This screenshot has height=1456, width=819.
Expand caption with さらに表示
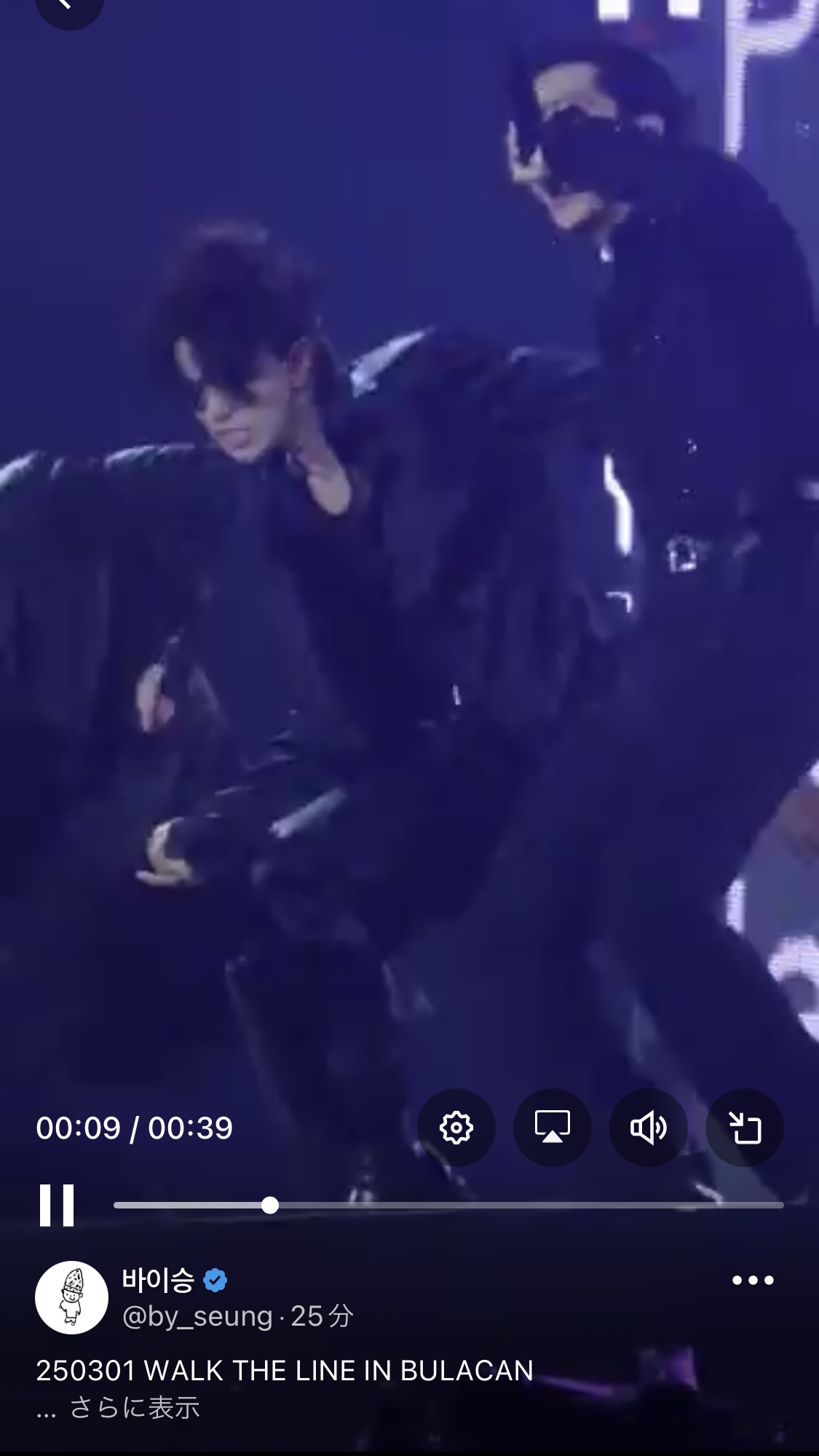coord(135,1407)
